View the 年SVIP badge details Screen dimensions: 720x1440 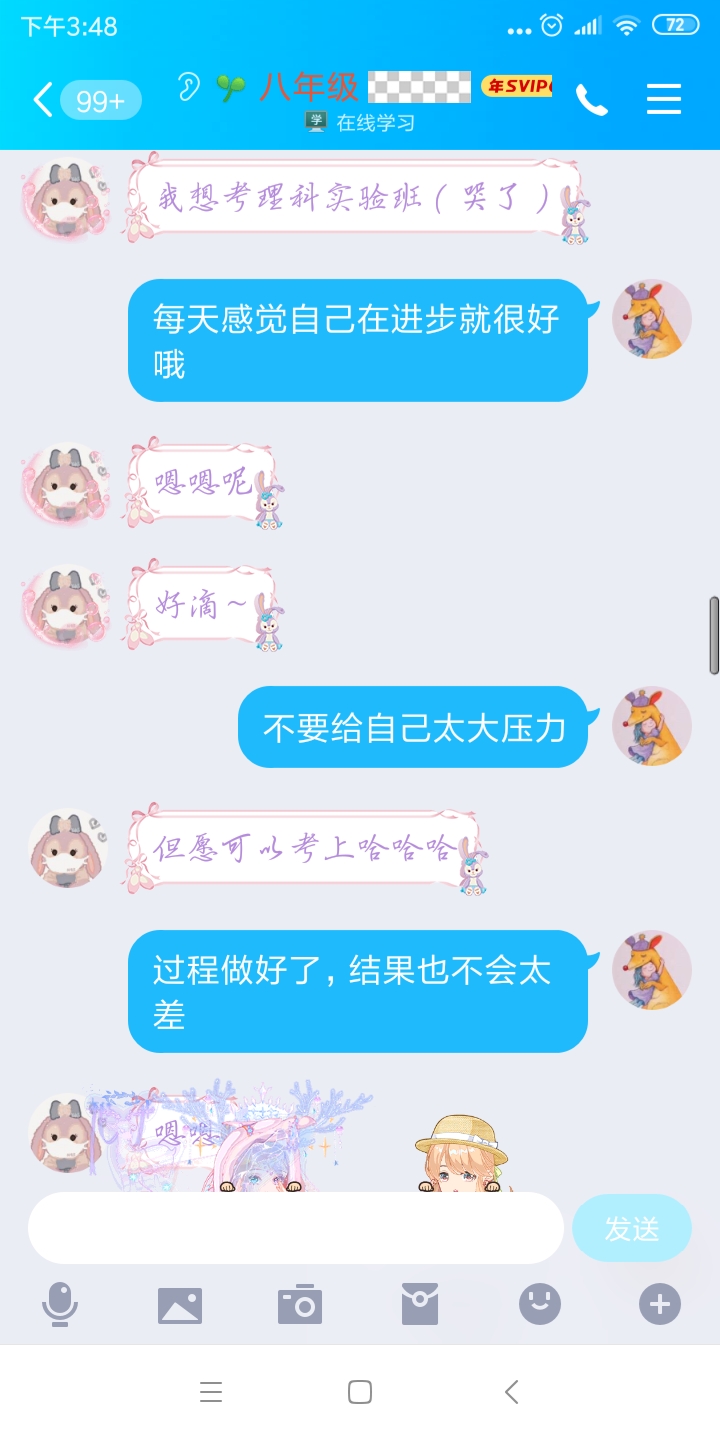(516, 87)
